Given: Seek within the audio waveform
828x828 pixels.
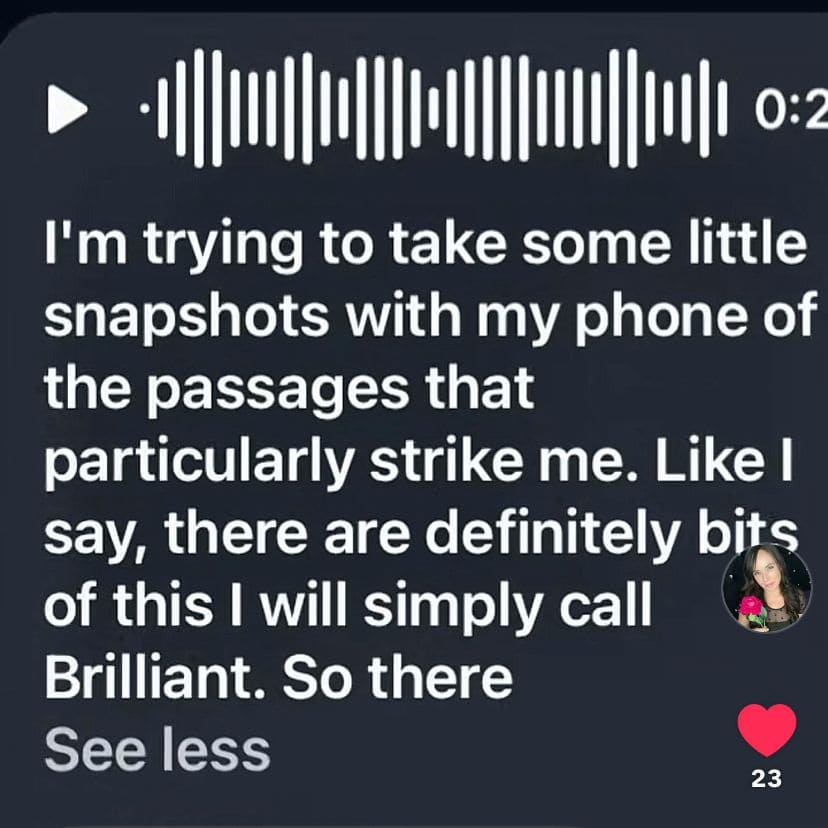Looking at the screenshot, I should [x=430, y=108].
